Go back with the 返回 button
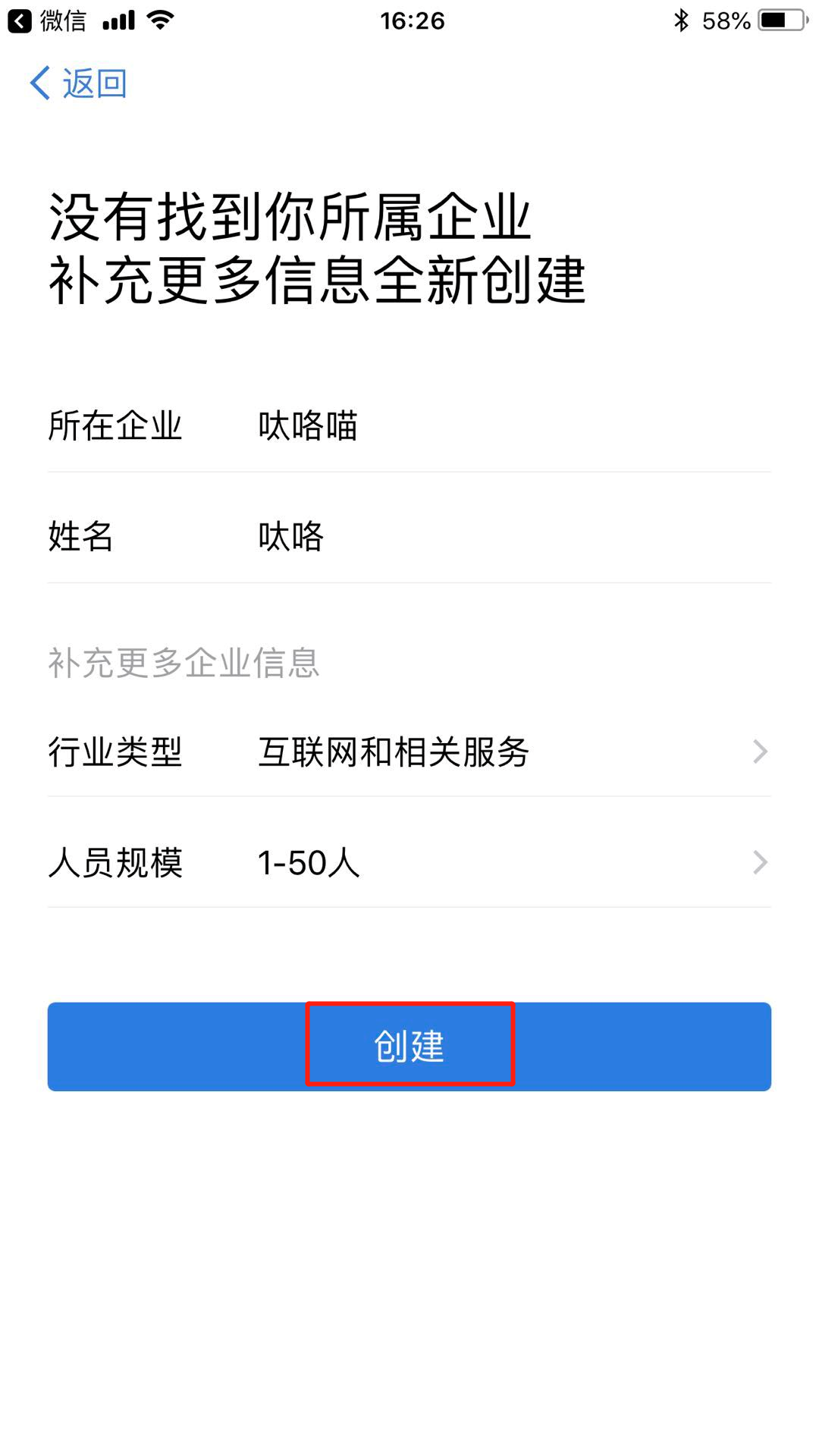819x1456 pixels. click(x=78, y=83)
